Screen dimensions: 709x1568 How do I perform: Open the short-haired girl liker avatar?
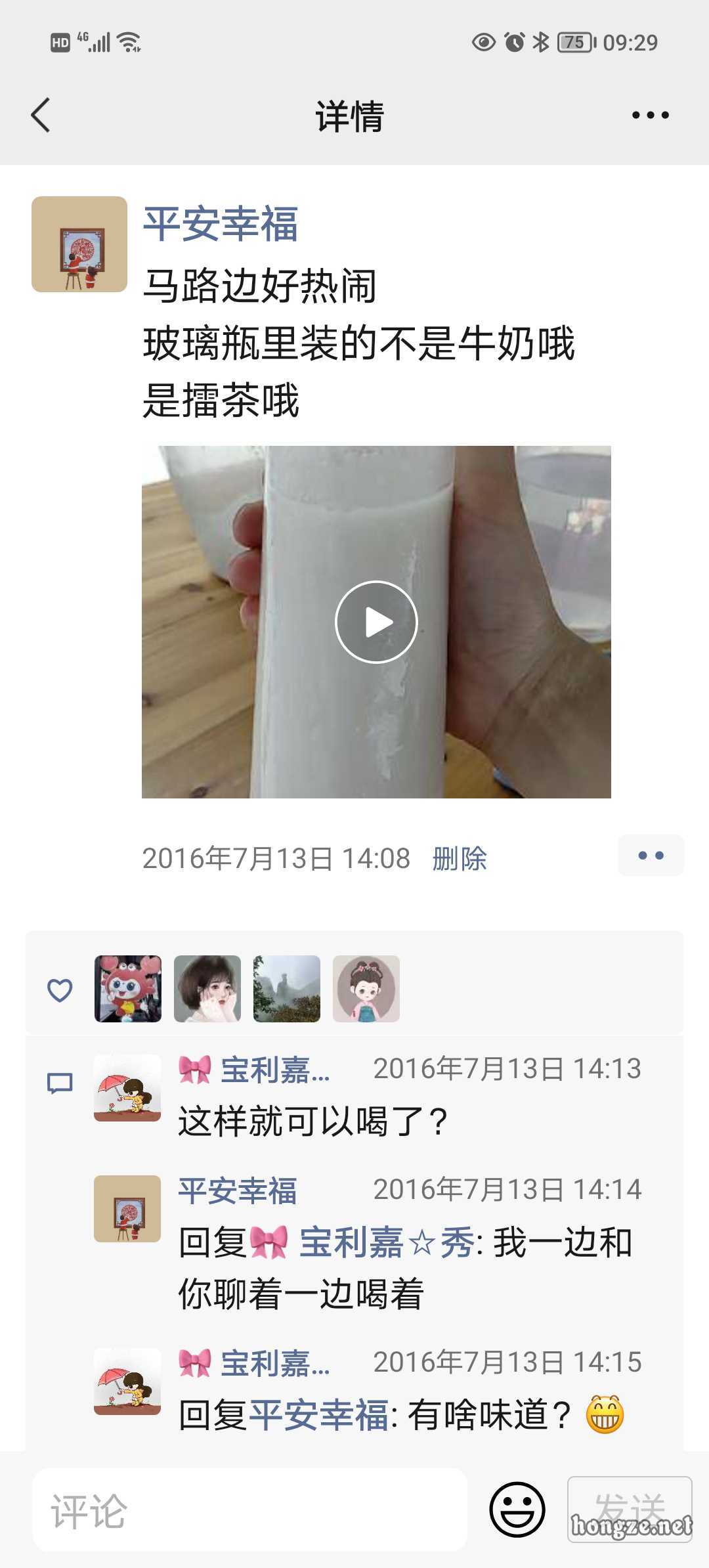(x=207, y=989)
